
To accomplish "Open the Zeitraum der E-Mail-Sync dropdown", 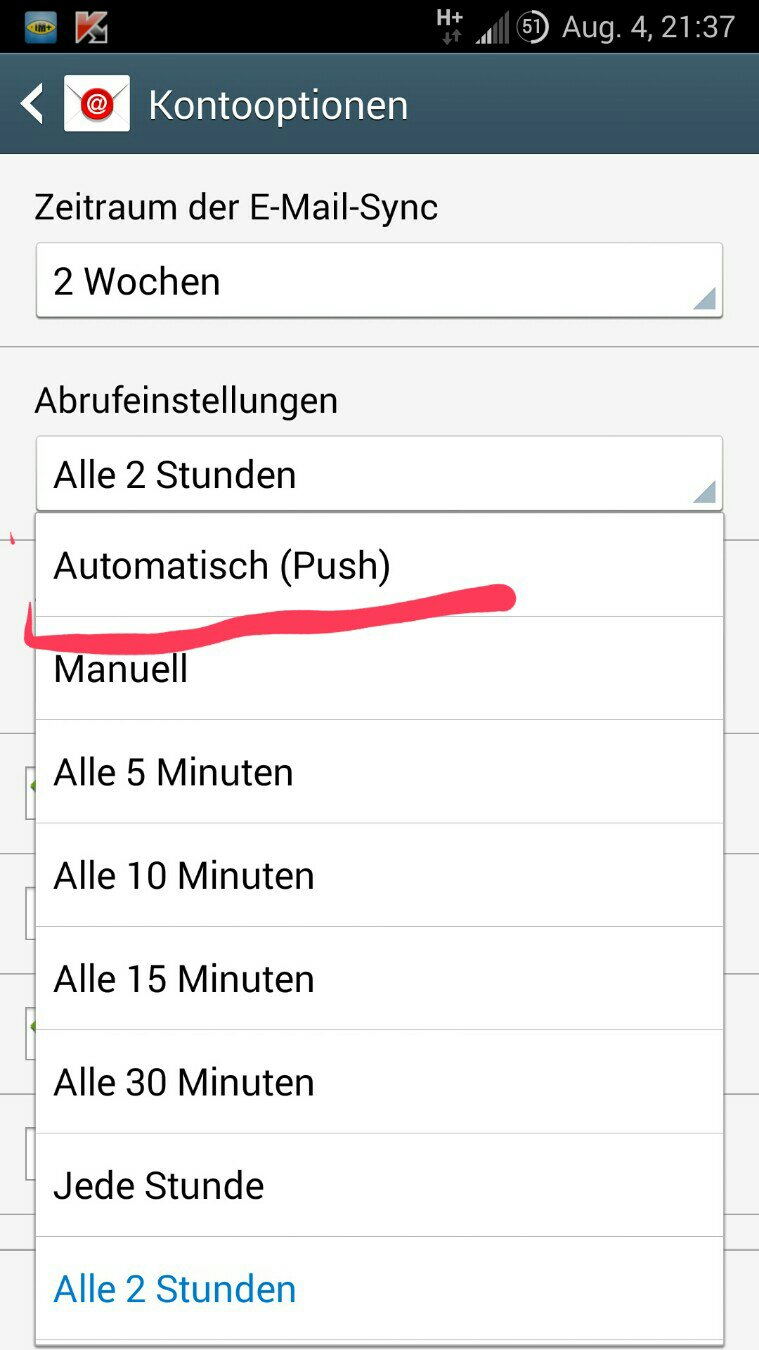I will coord(379,281).
